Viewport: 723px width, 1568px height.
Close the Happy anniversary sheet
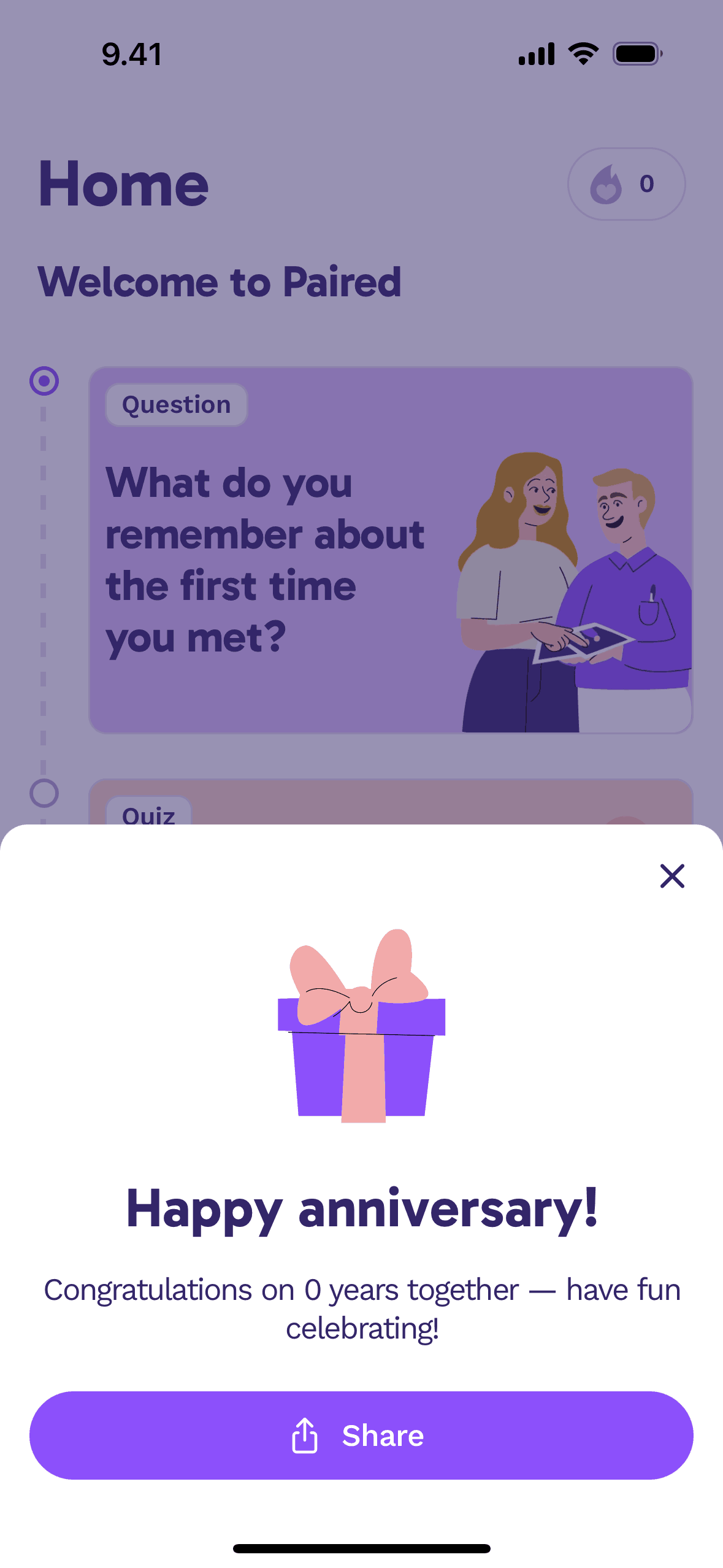(671, 876)
